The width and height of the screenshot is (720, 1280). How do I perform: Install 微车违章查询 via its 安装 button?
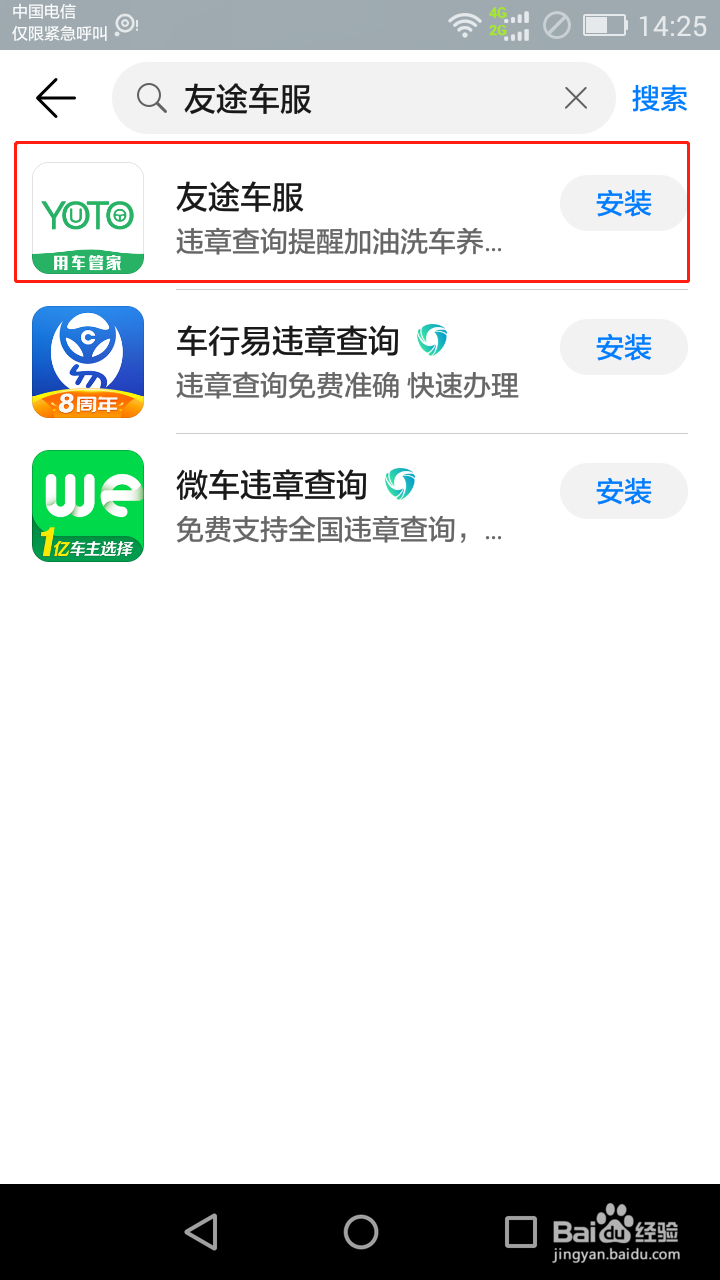click(623, 491)
